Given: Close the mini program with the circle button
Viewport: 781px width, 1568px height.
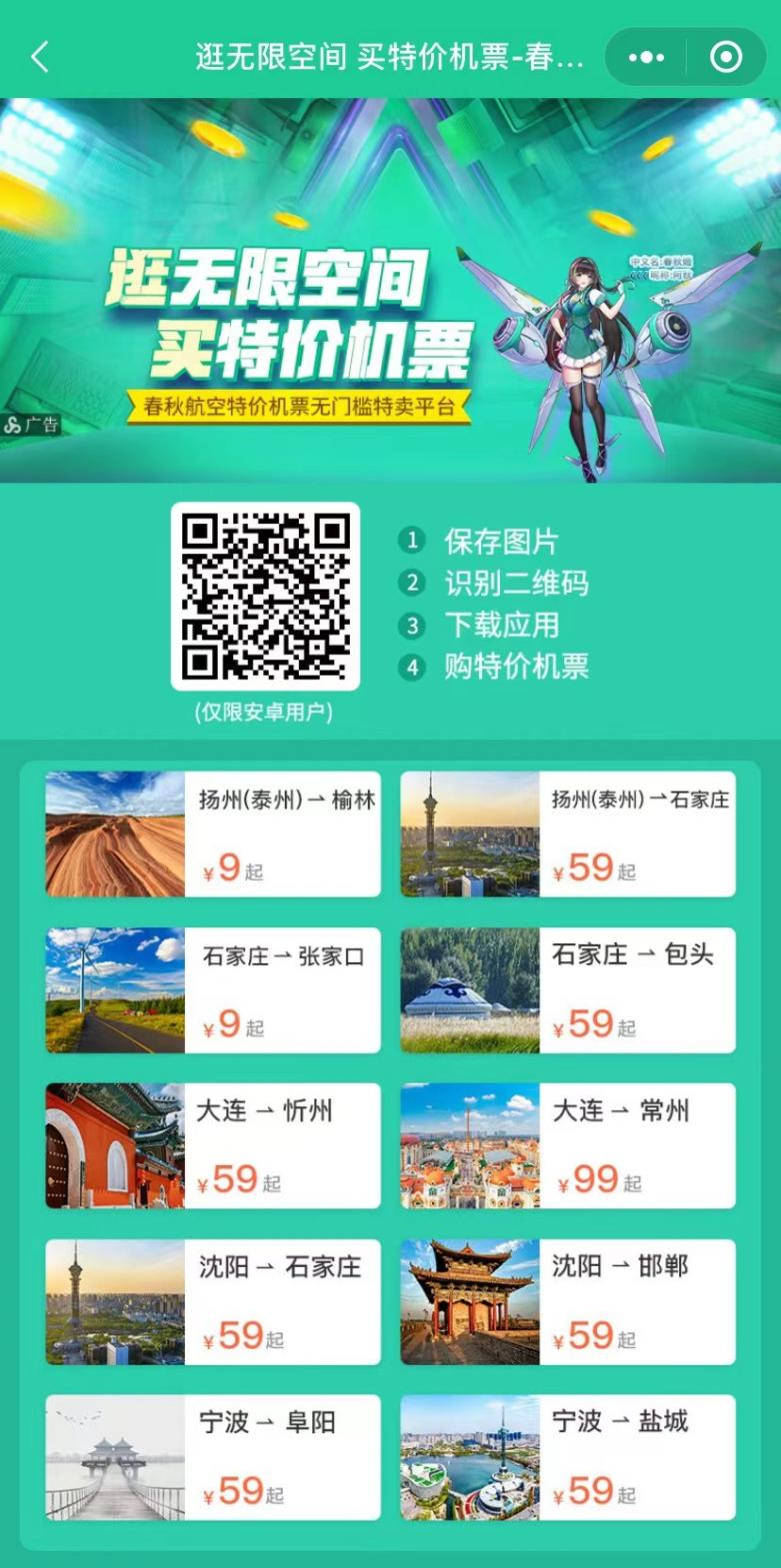Looking at the screenshot, I should 726,57.
